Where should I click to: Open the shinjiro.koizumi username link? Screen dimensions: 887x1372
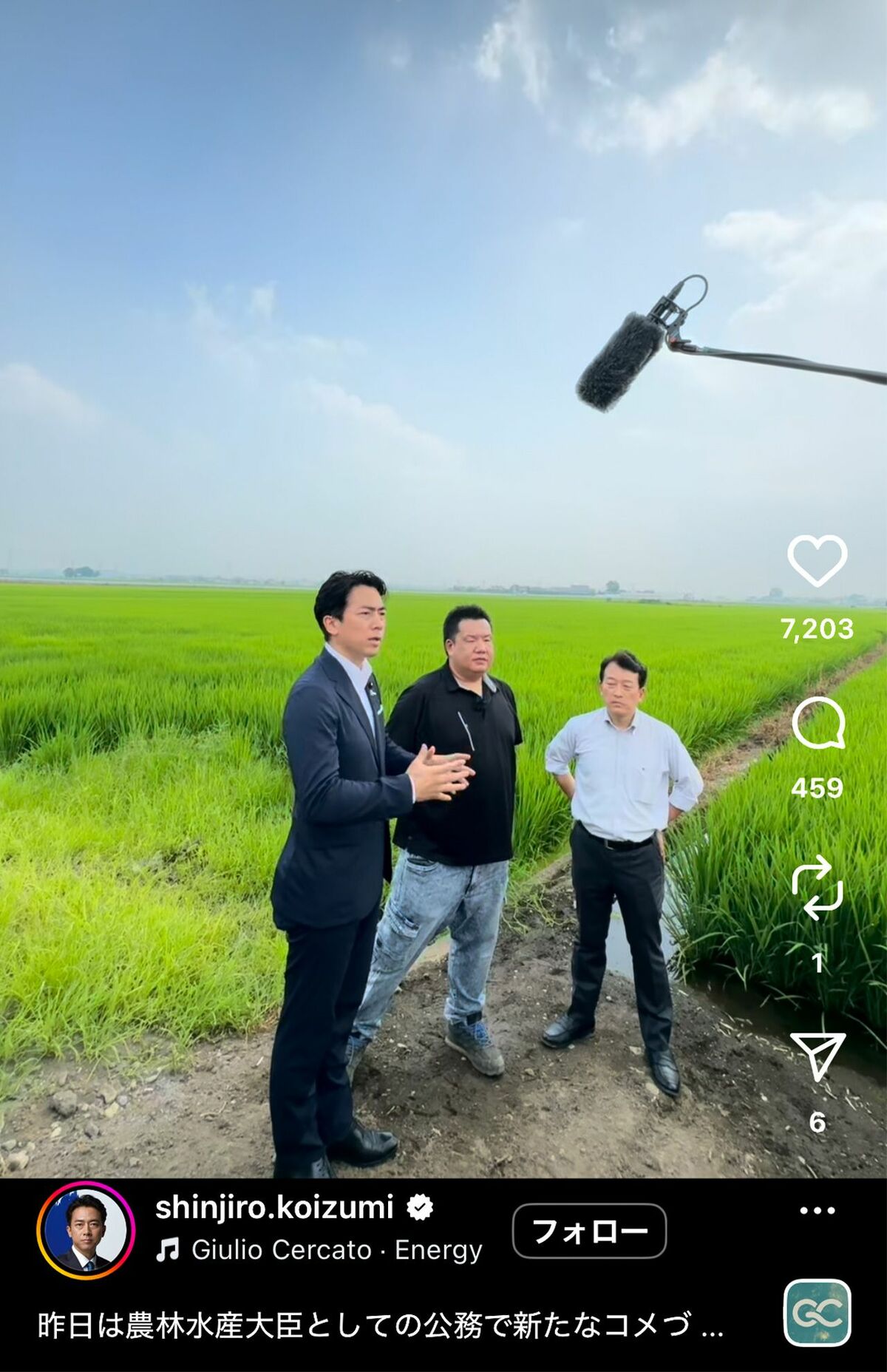click(x=274, y=1207)
